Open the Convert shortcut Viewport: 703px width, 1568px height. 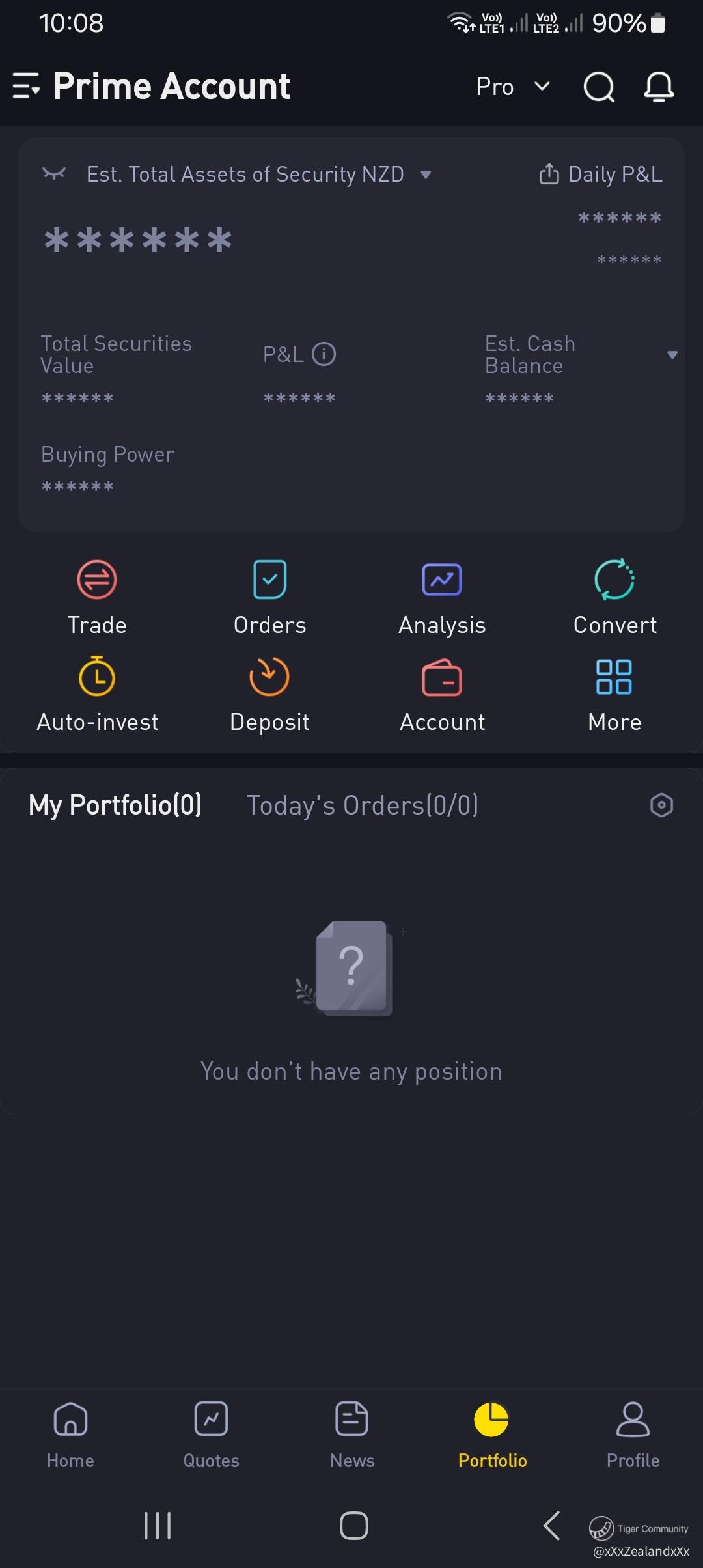614,597
